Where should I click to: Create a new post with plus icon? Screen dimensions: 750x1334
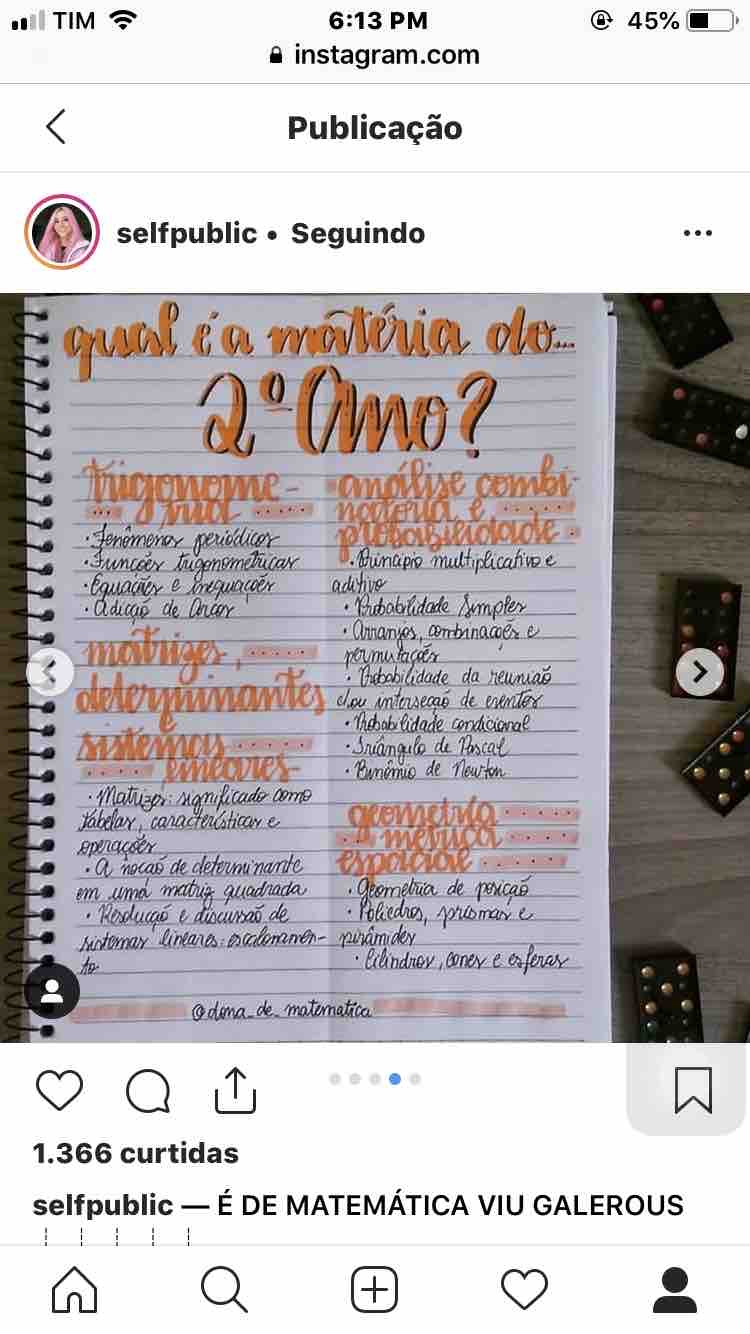point(375,1289)
